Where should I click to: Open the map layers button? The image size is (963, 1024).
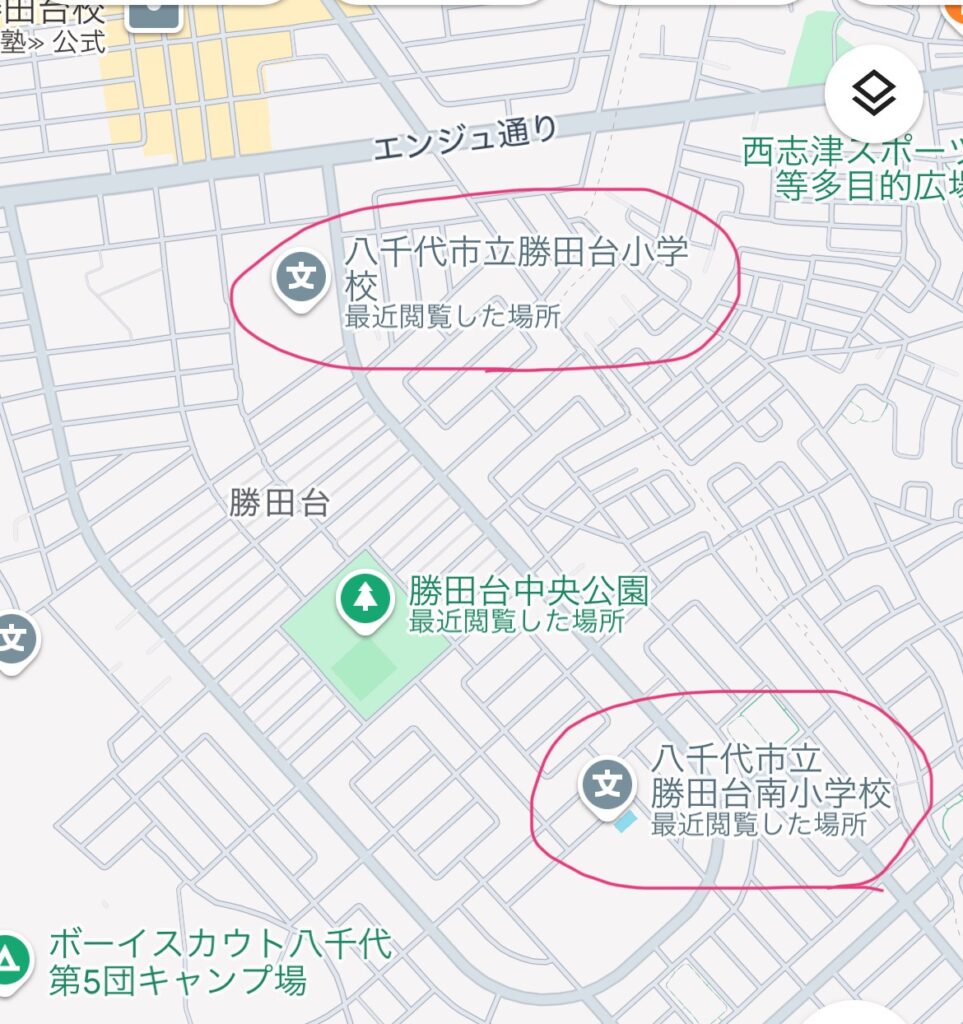[873, 94]
